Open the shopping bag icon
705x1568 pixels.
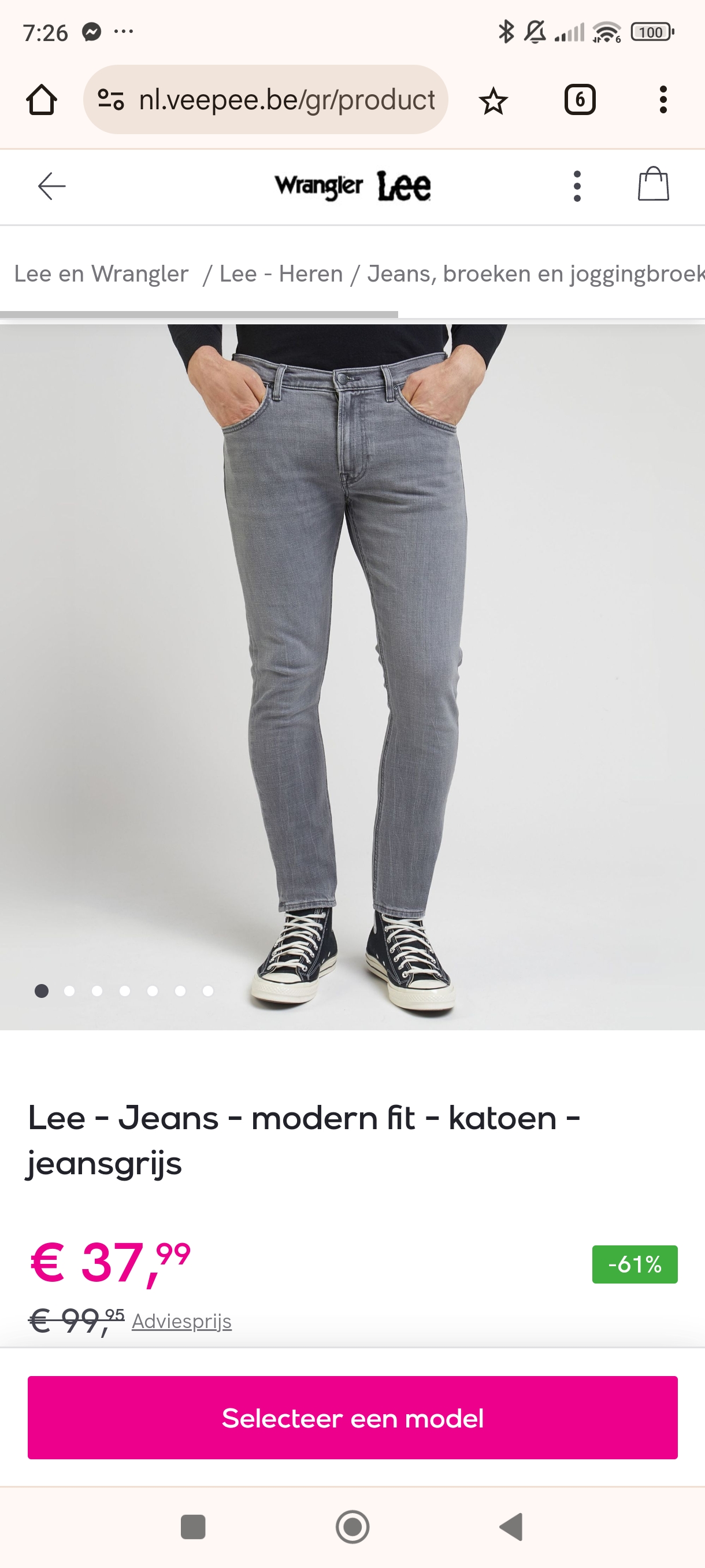click(x=654, y=186)
